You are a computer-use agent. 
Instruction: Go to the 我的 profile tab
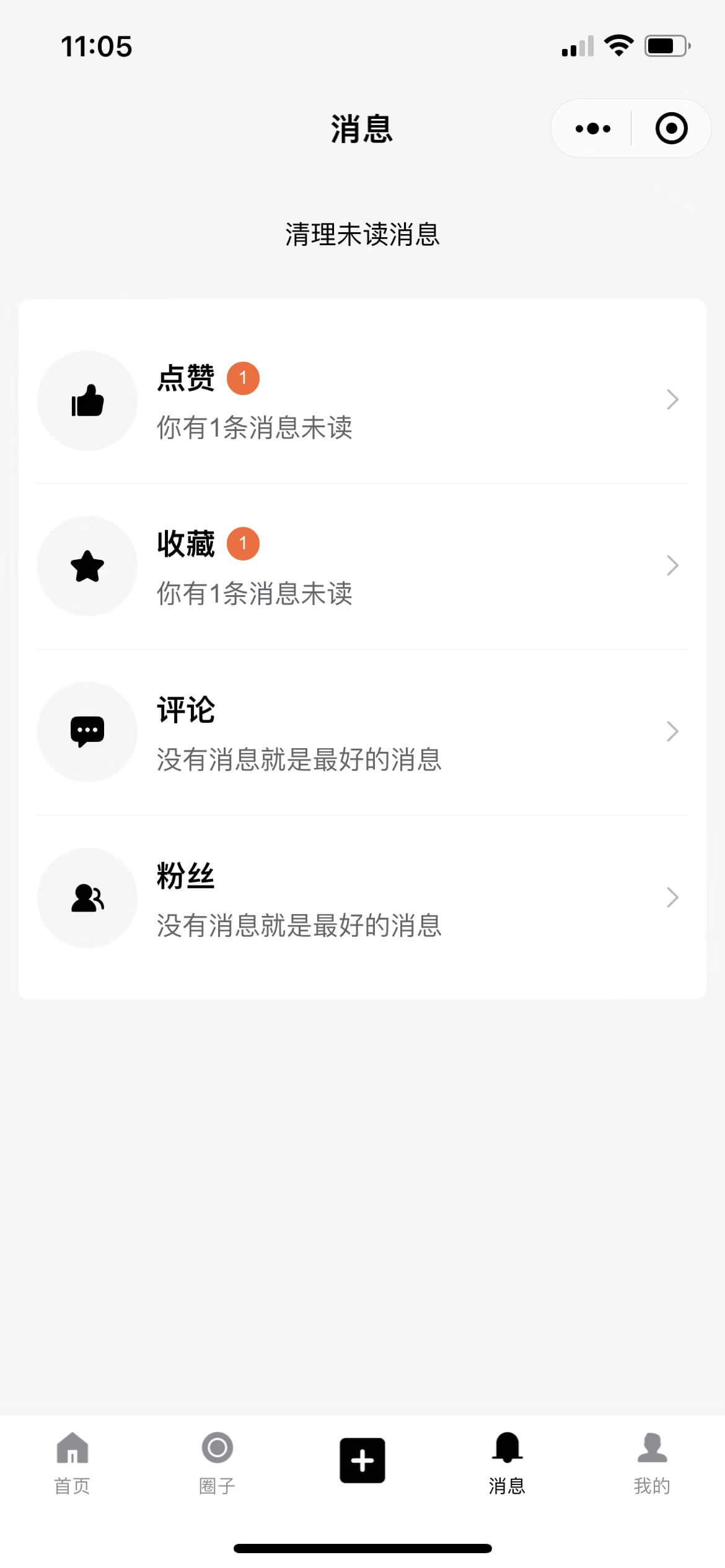(652, 1463)
